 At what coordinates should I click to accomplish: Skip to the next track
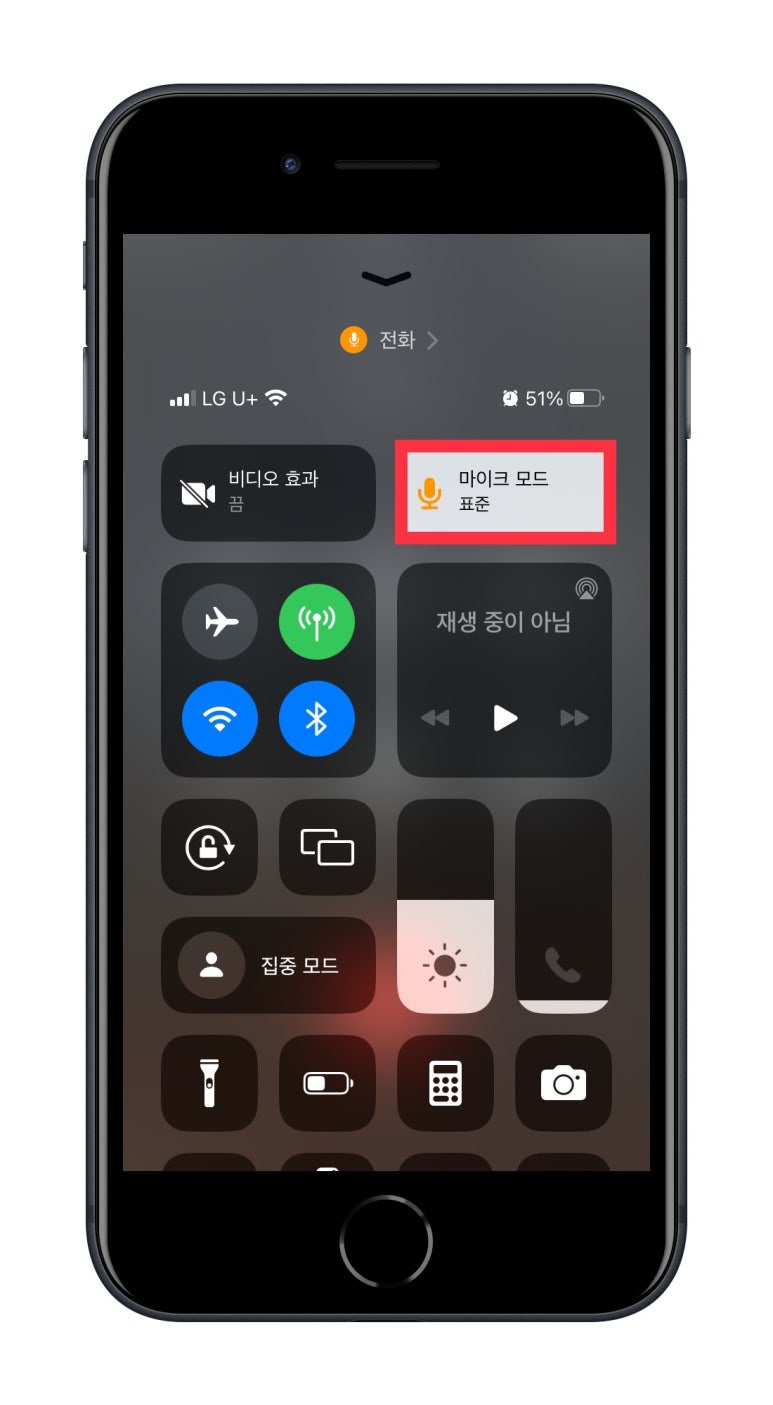pyautogui.click(x=574, y=717)
